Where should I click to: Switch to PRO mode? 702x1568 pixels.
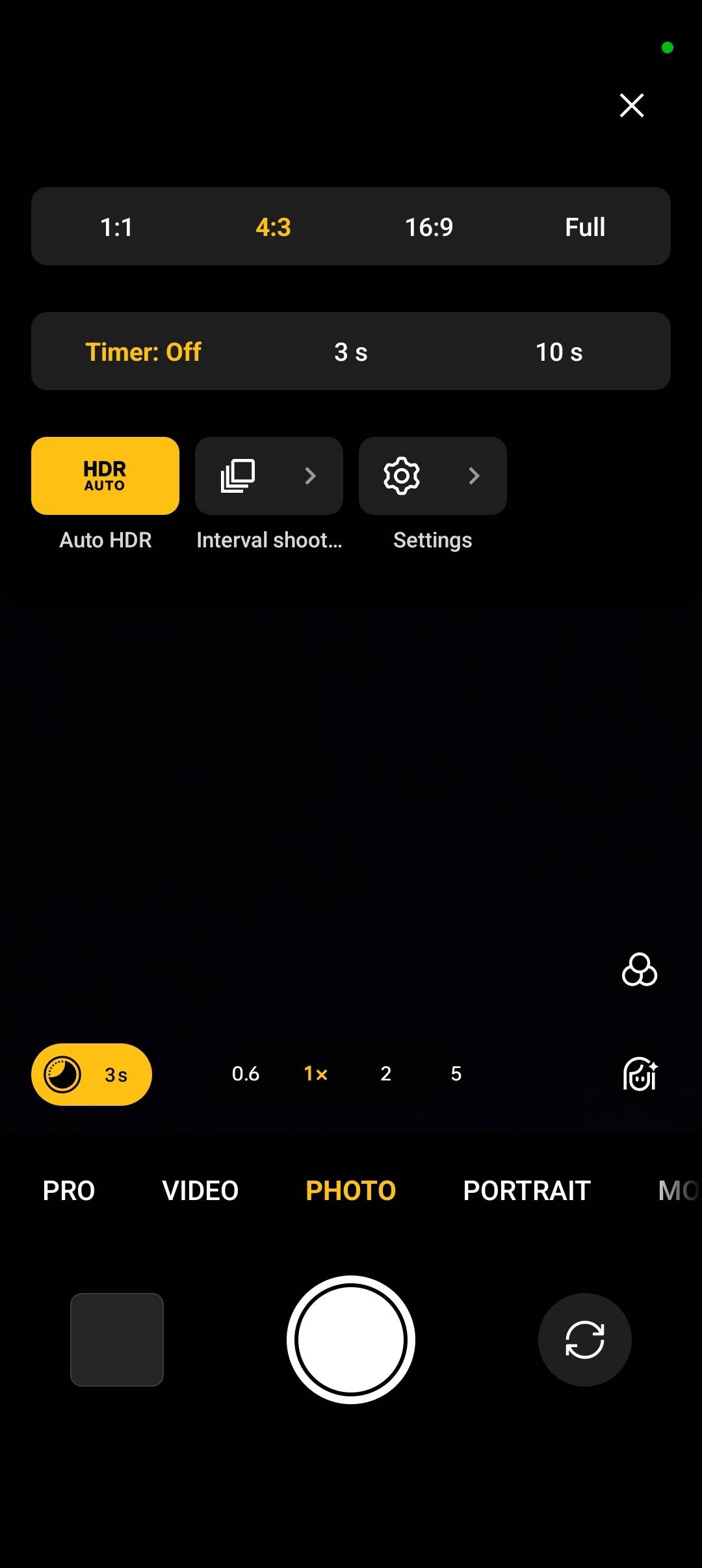[x=69, y=1191]
